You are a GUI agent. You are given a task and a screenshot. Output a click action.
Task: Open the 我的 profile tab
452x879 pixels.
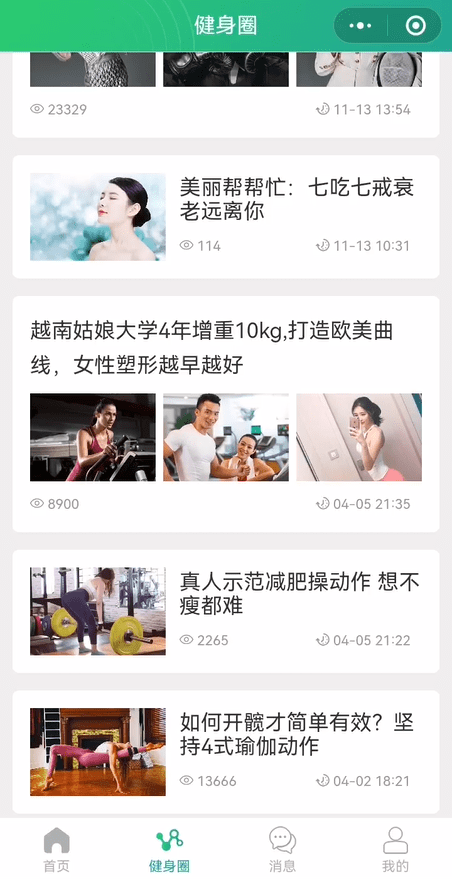395,849
